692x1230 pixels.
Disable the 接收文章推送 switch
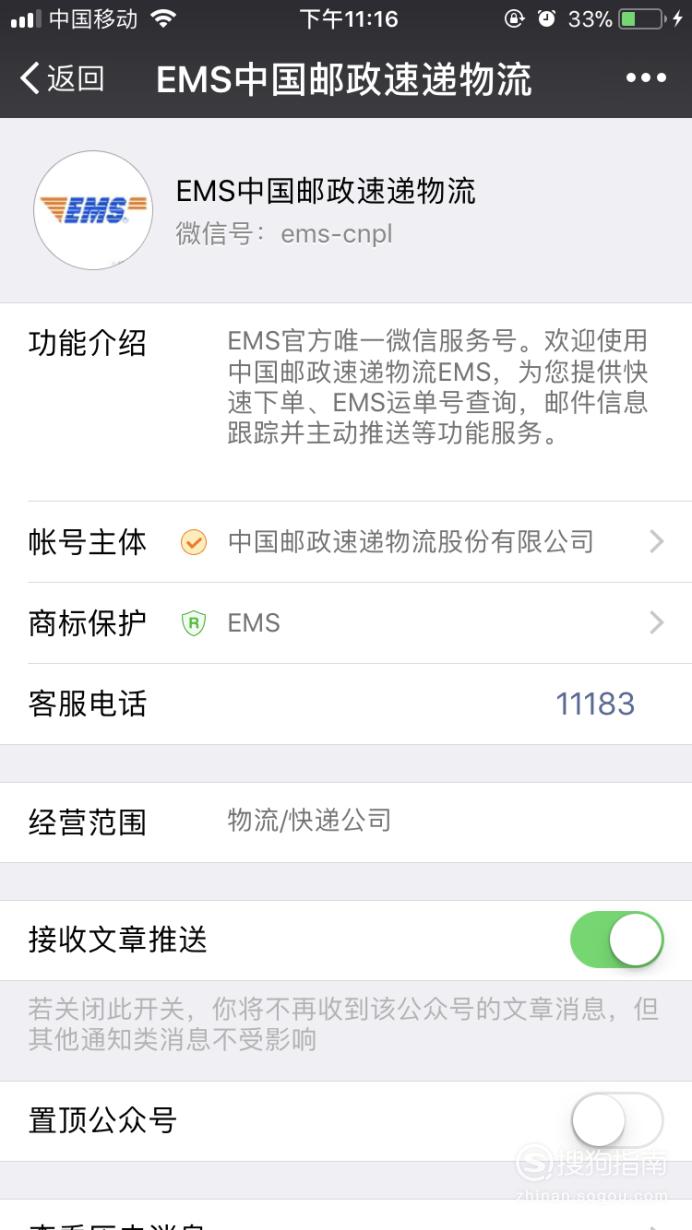click(617, 940)
